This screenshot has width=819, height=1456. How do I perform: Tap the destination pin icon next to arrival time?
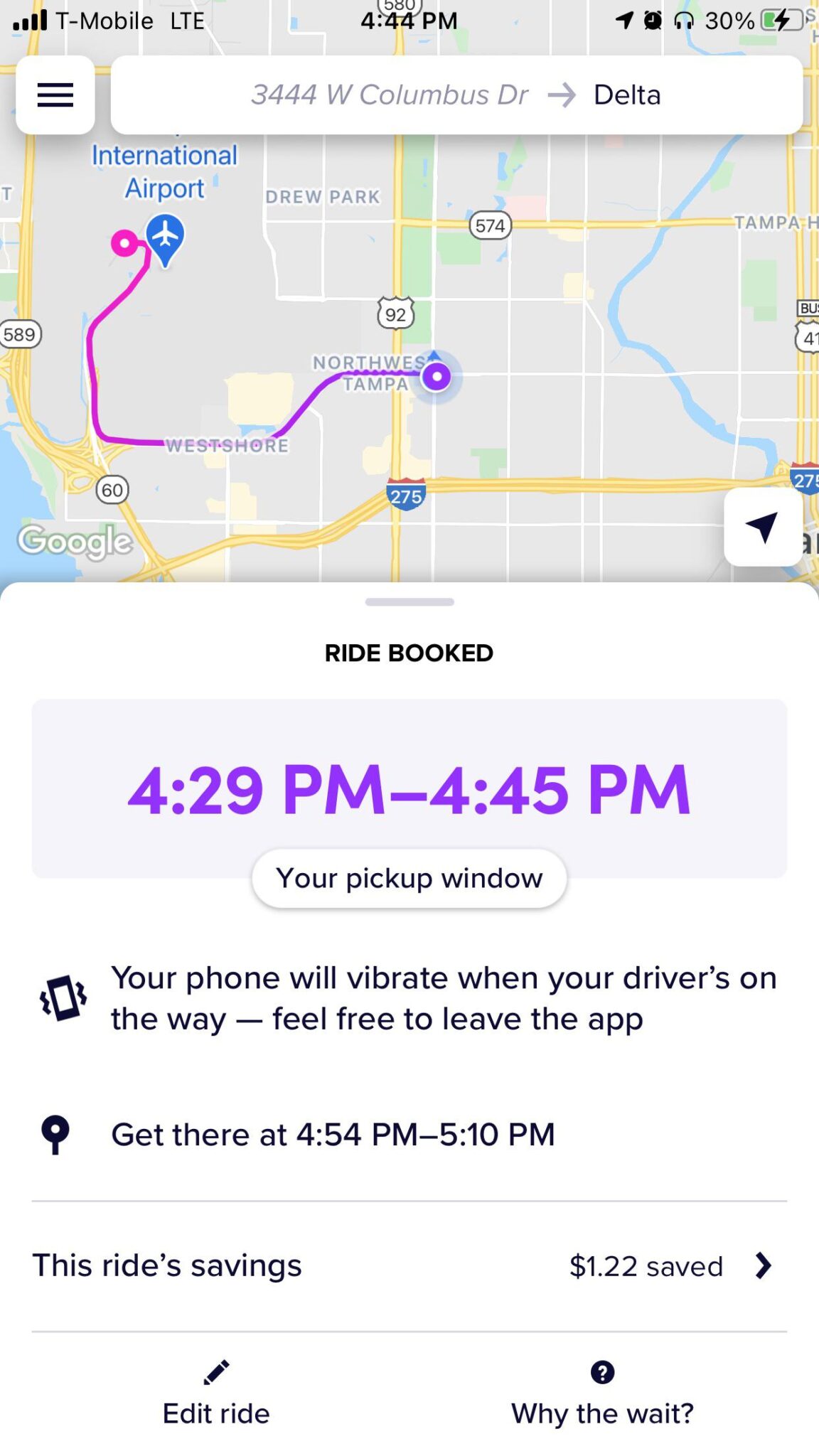(x=57, y=1134)
